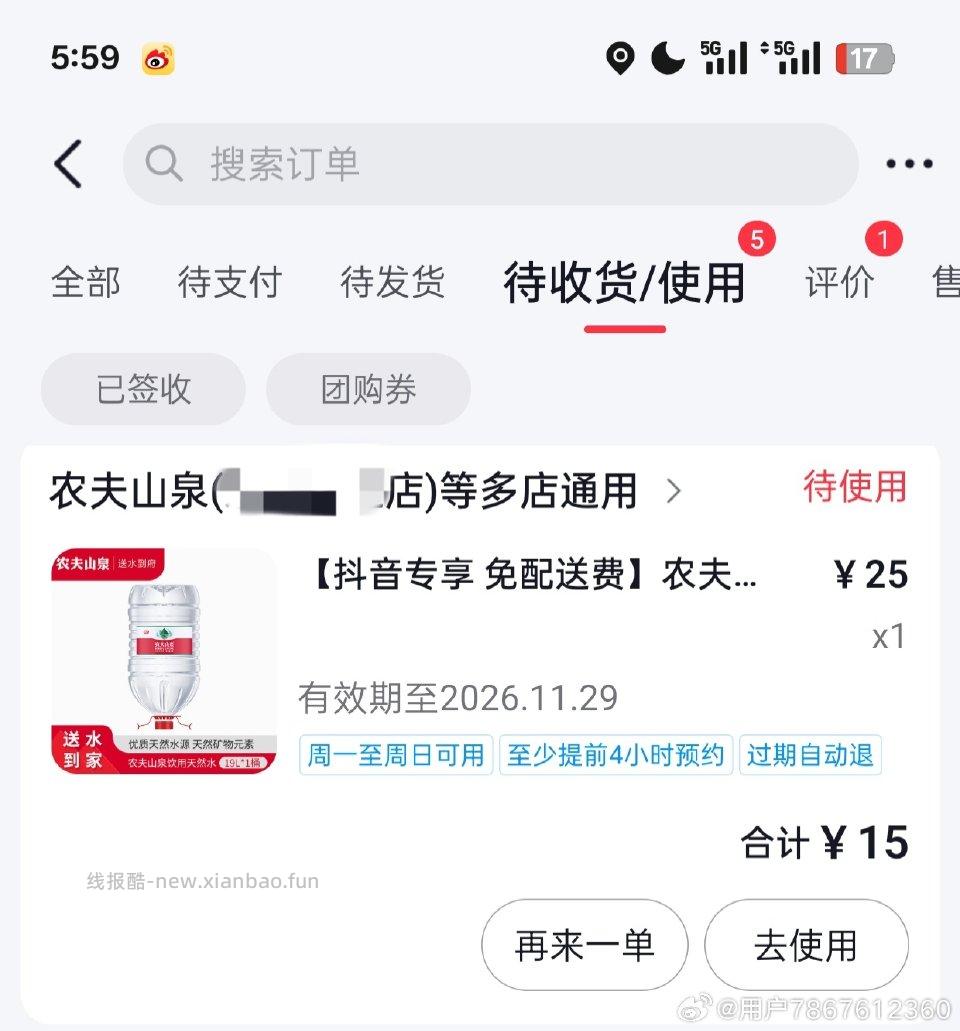Switch to the 评价 tab
The image size is (960, 1031).
click(840, 282)
